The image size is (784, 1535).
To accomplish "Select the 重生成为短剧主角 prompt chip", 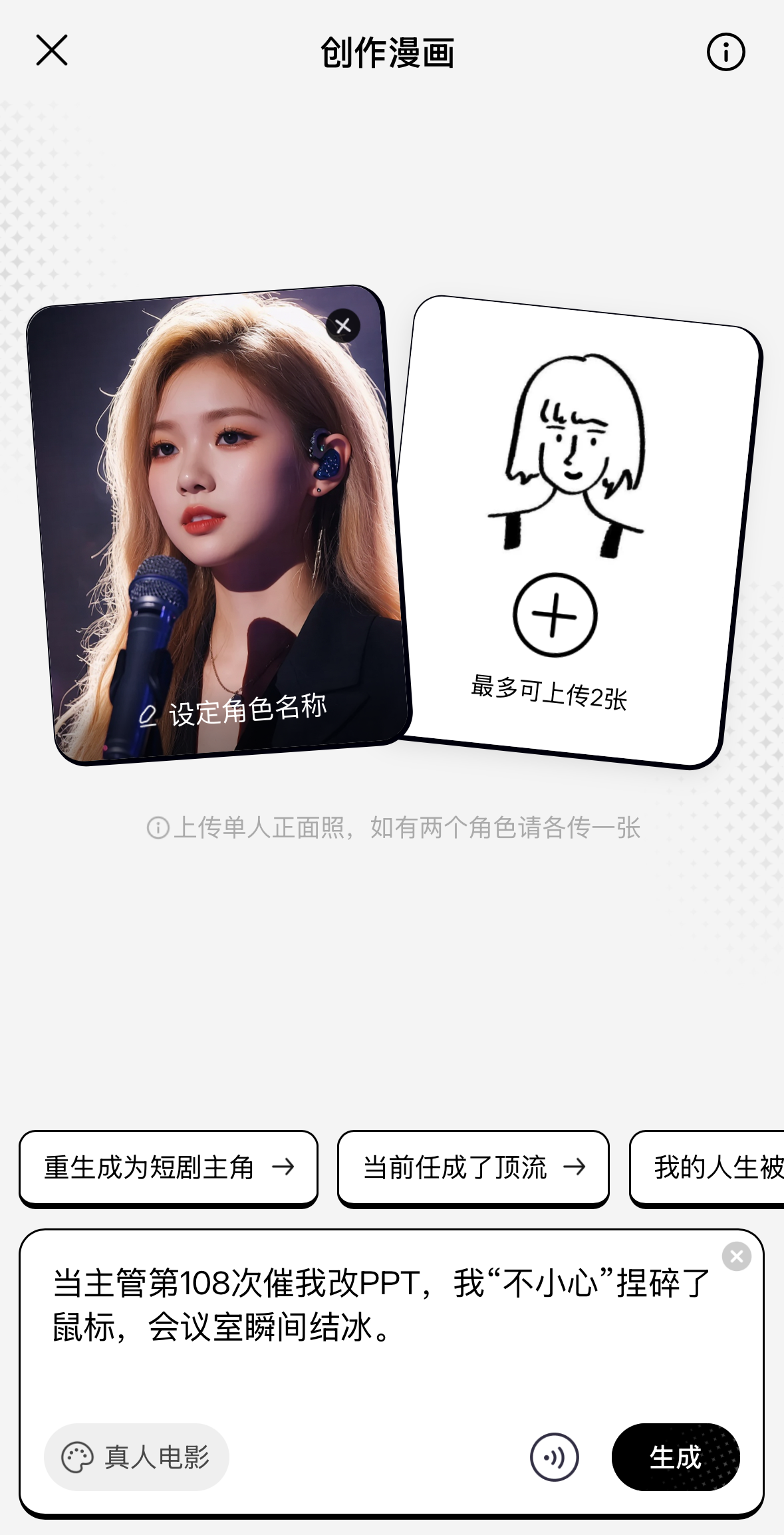I will 168,1167.
